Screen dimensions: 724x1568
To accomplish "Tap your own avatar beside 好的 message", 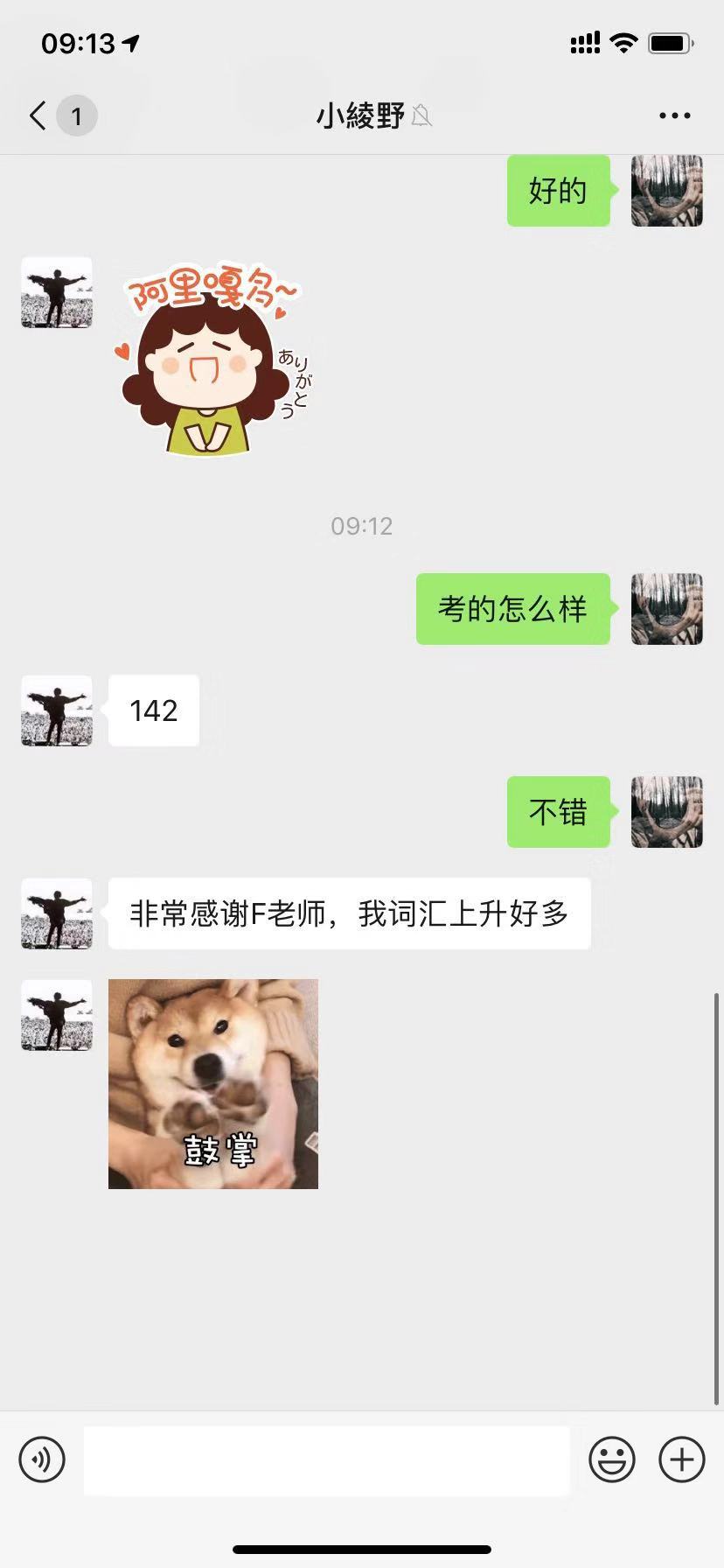I will pyautogui.click(x=666, y=191).
